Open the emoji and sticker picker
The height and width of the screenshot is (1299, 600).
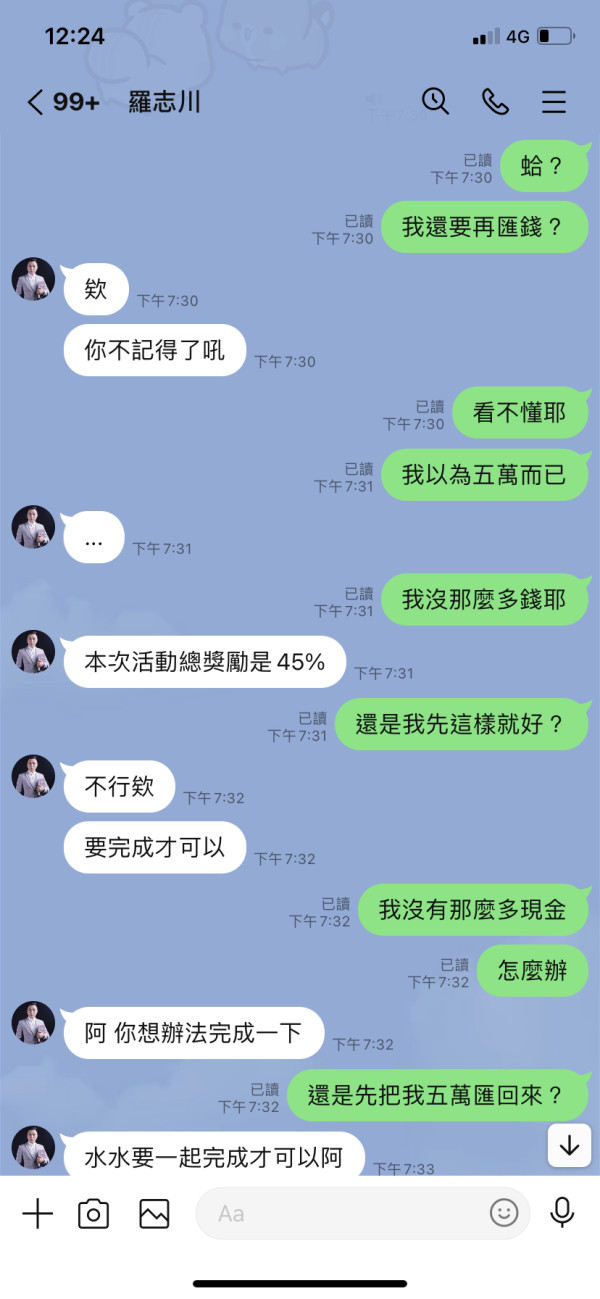click(504, 1214)
